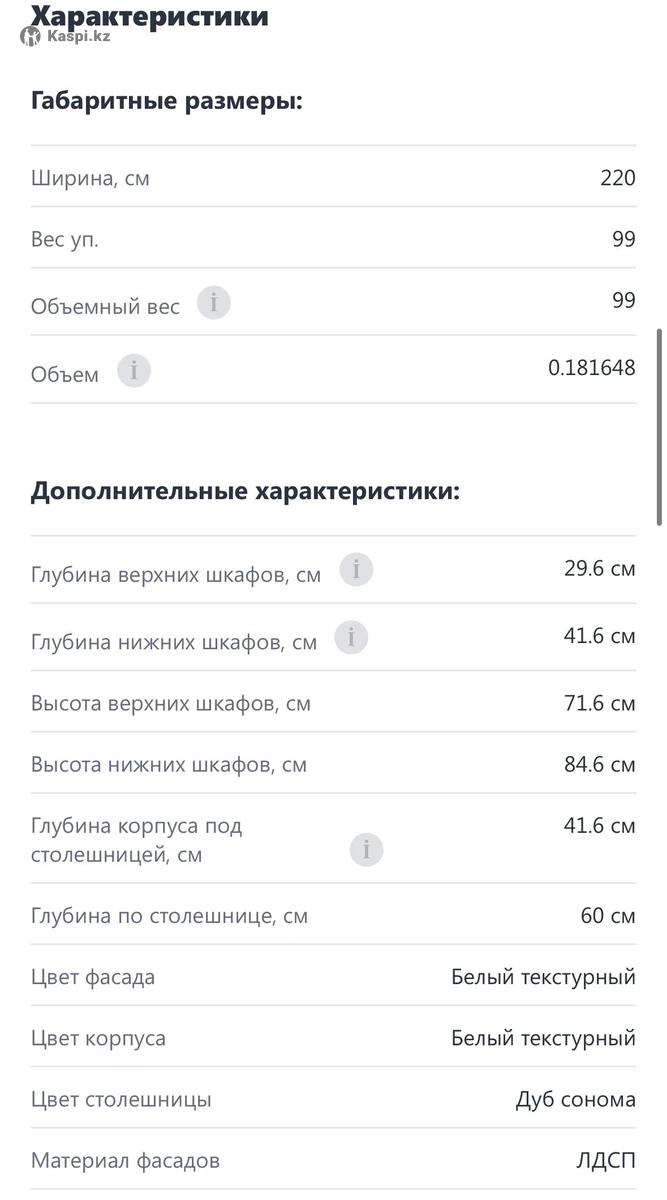The width and height of the screenshot is (667, 1200).
Task: Tap the info icon for Глубина верхних шкафов
Action: coord(356,571)
